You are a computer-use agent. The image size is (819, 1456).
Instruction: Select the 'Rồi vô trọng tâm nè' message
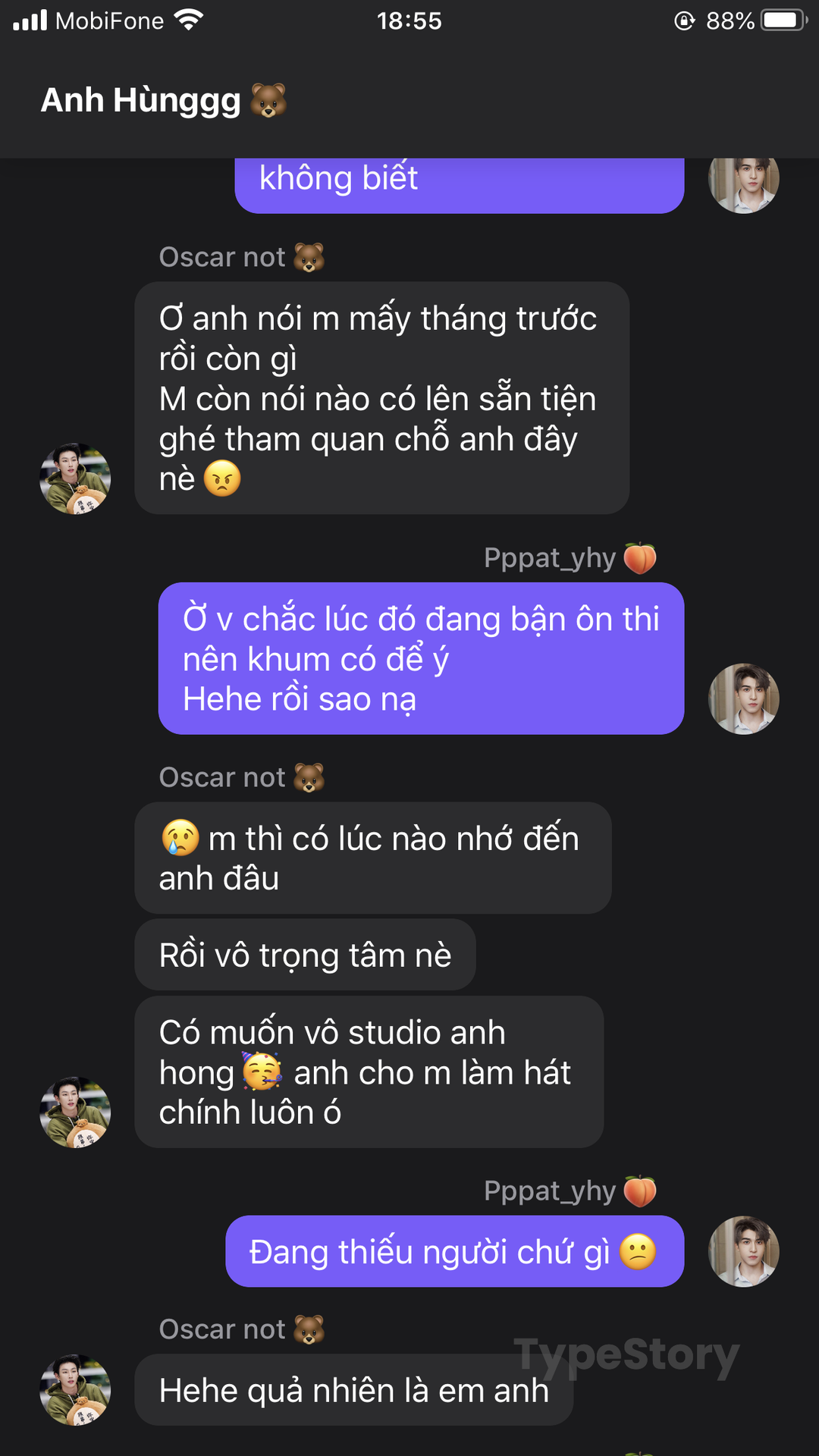click(x=305, y=955)
